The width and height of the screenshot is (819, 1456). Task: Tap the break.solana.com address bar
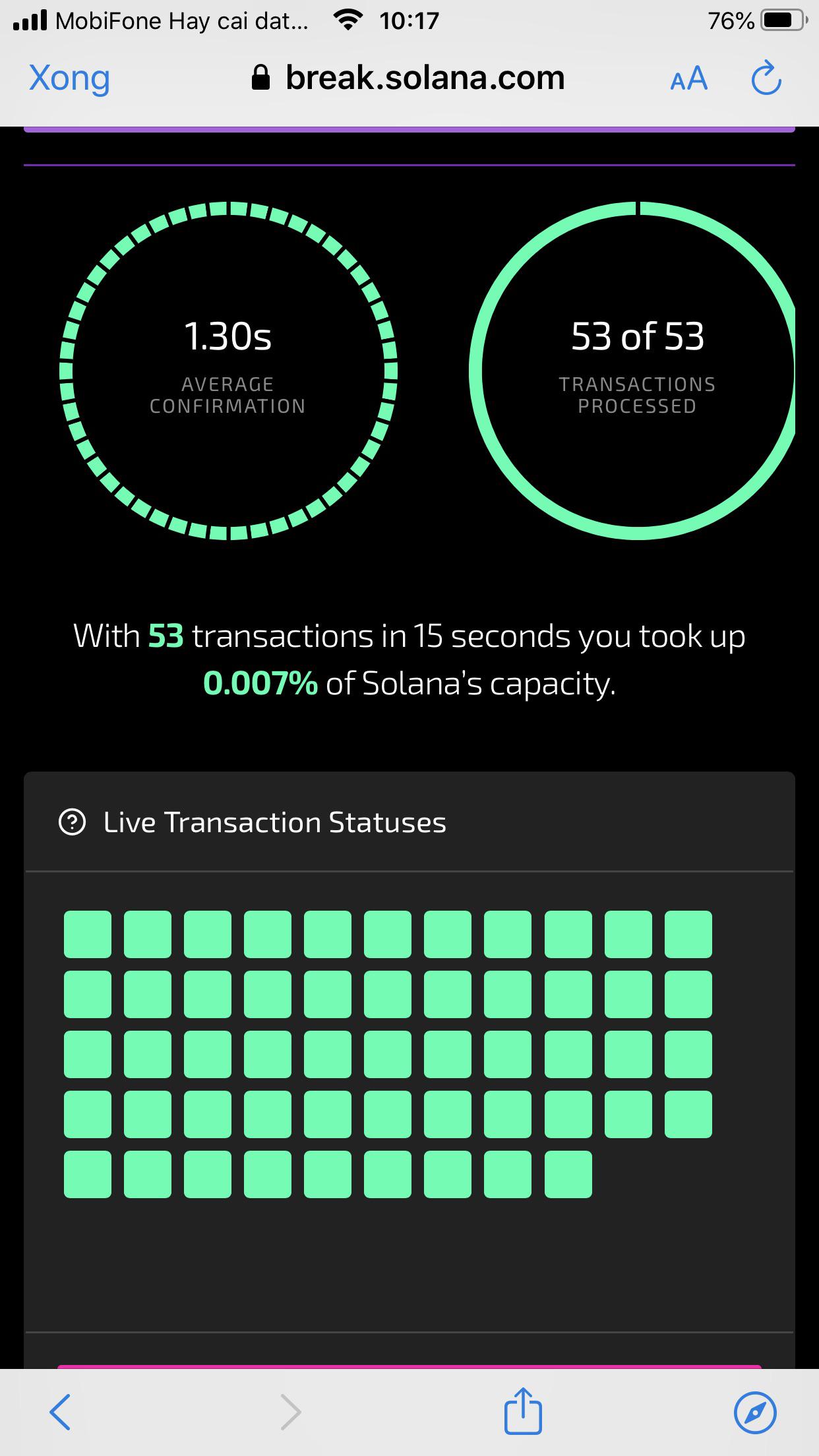coord(409,78)
